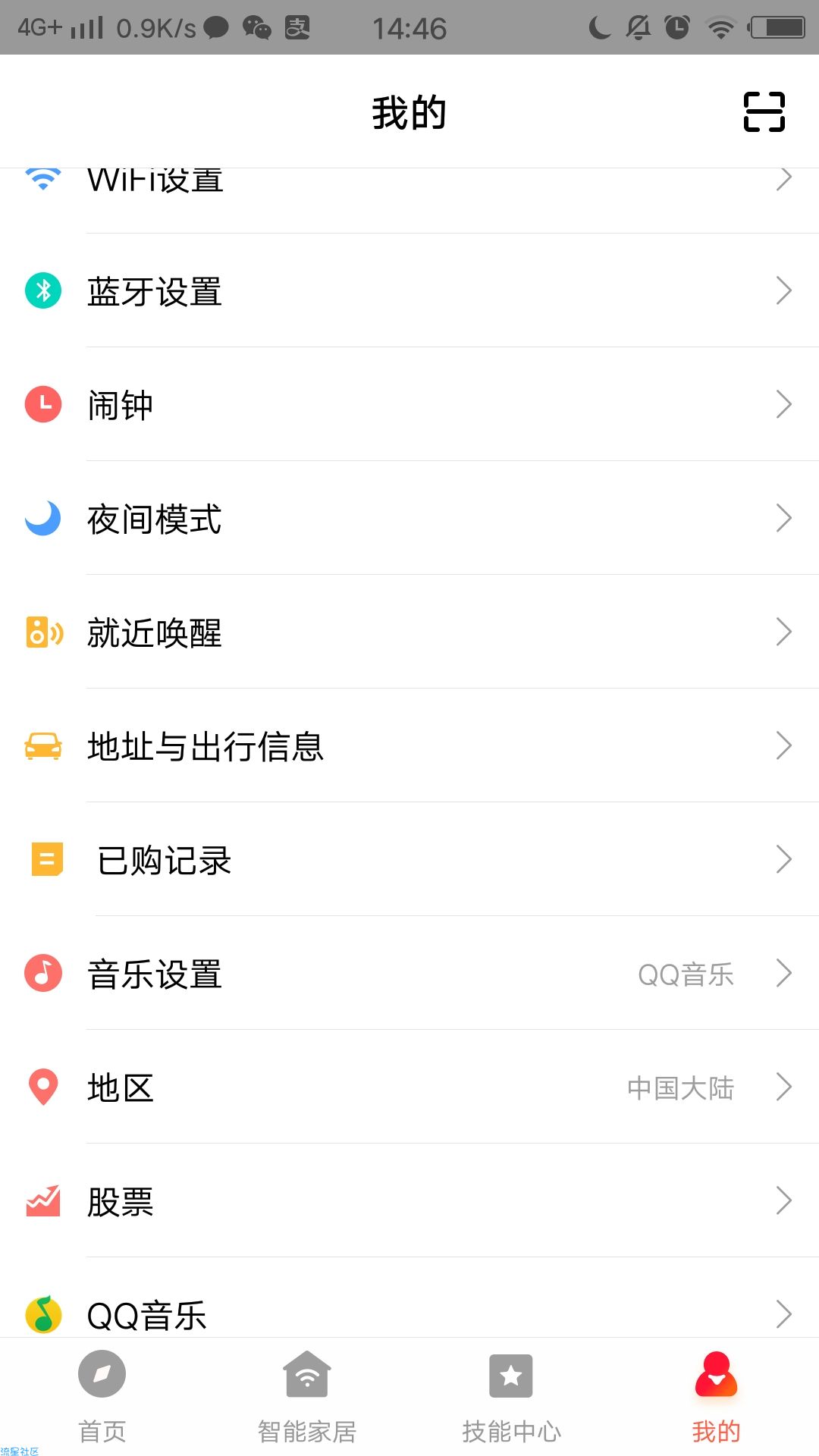Open the 闹钟 alarm row
The width and height of the screenshot is (819, 1456).
pyautogui.click(x=409, y=404)
